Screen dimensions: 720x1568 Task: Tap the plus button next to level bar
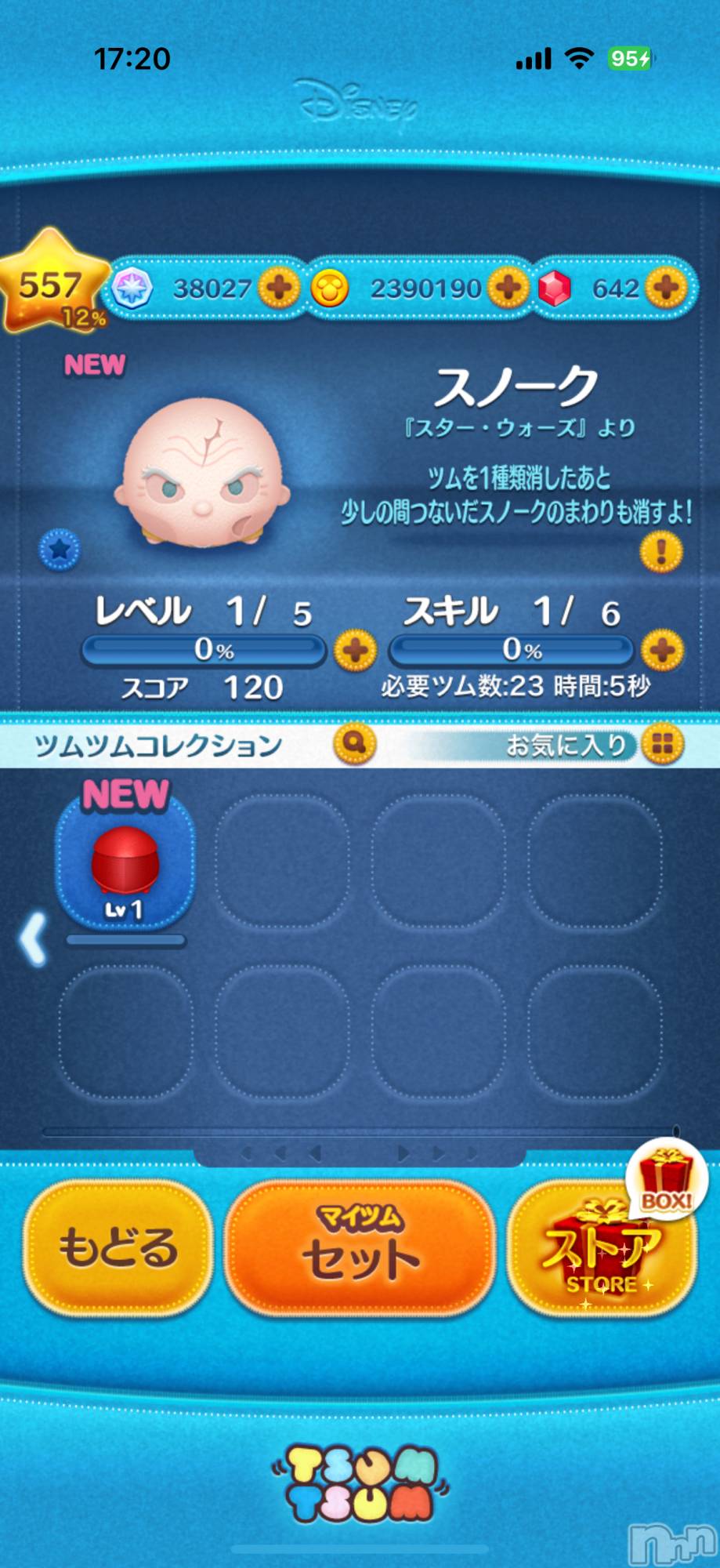pos(355,651)
